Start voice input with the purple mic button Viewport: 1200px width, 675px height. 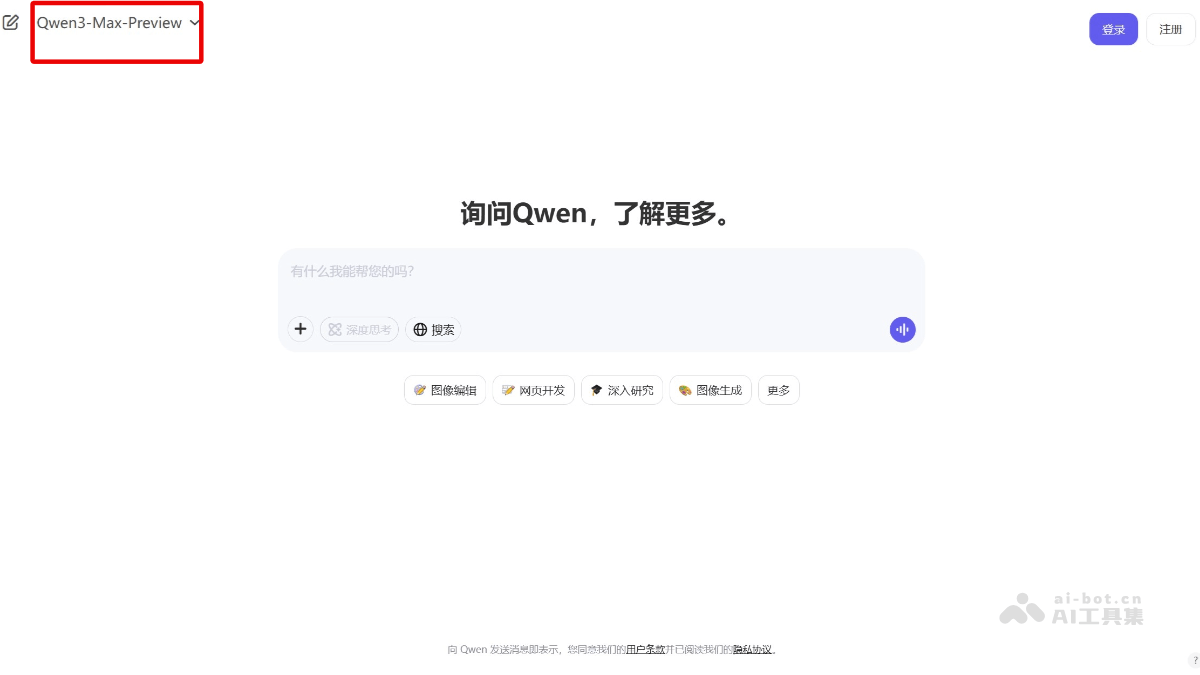pyautogui.click(x=902, y=329)
